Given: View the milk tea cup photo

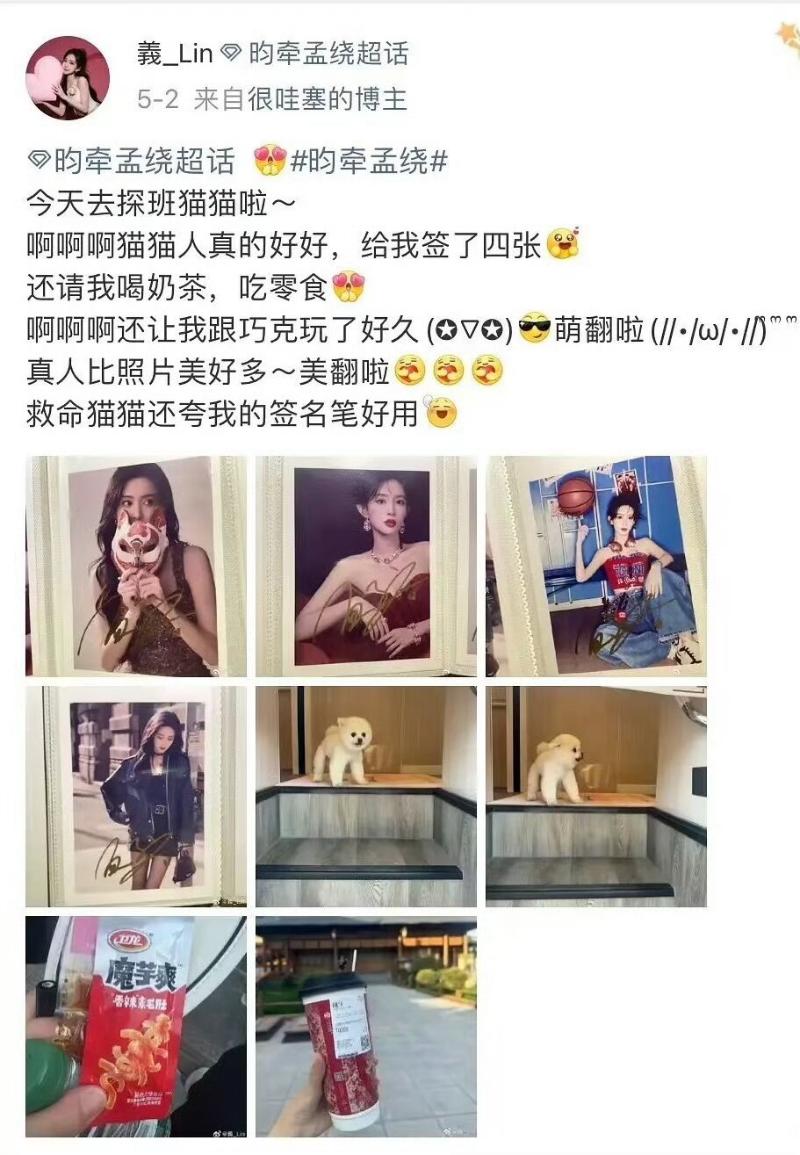Looking at the screenshot, I should (366, 1026).
